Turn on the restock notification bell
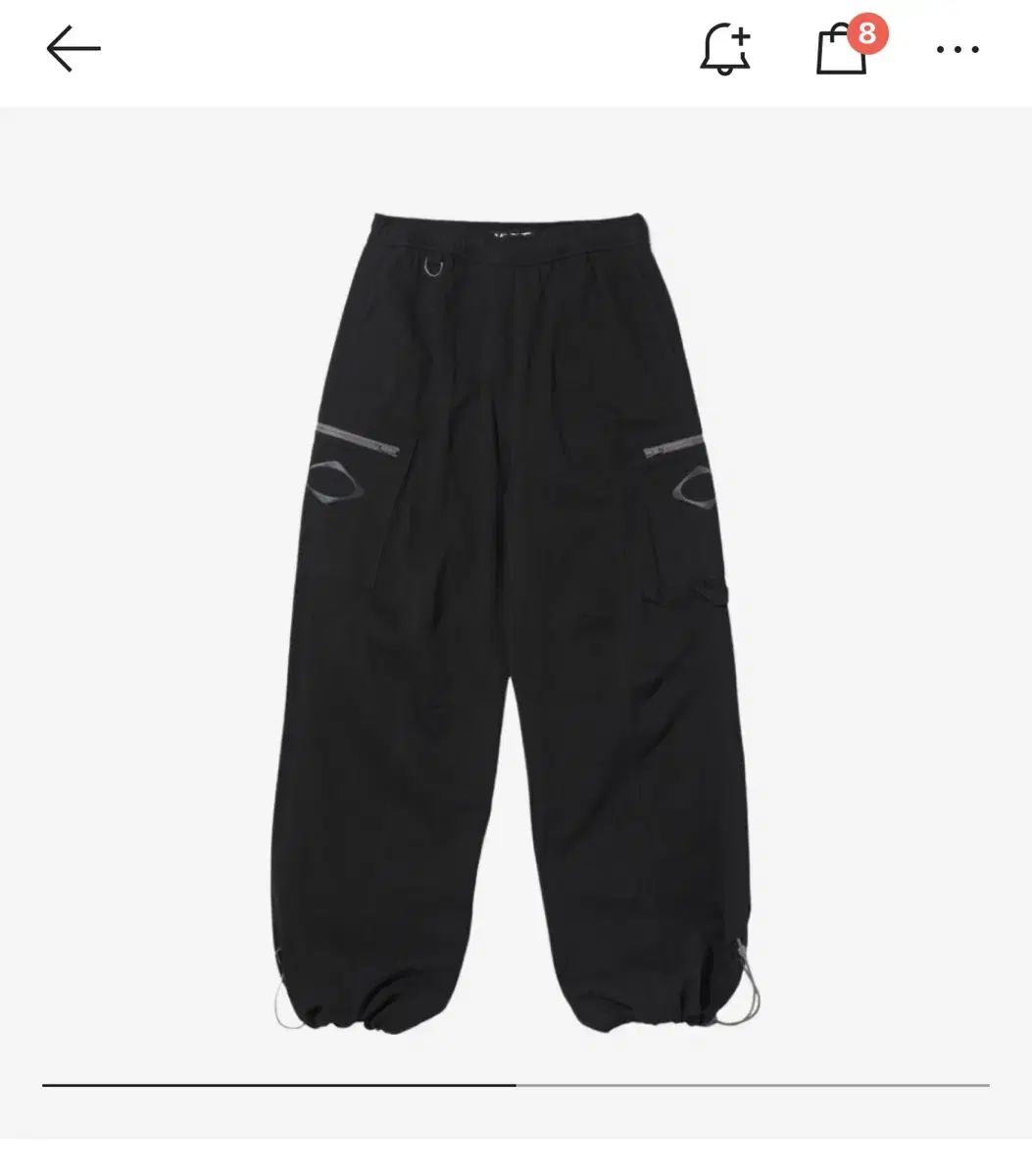1032x1176 pixels. pyautogui.click(x=725, y=50)
